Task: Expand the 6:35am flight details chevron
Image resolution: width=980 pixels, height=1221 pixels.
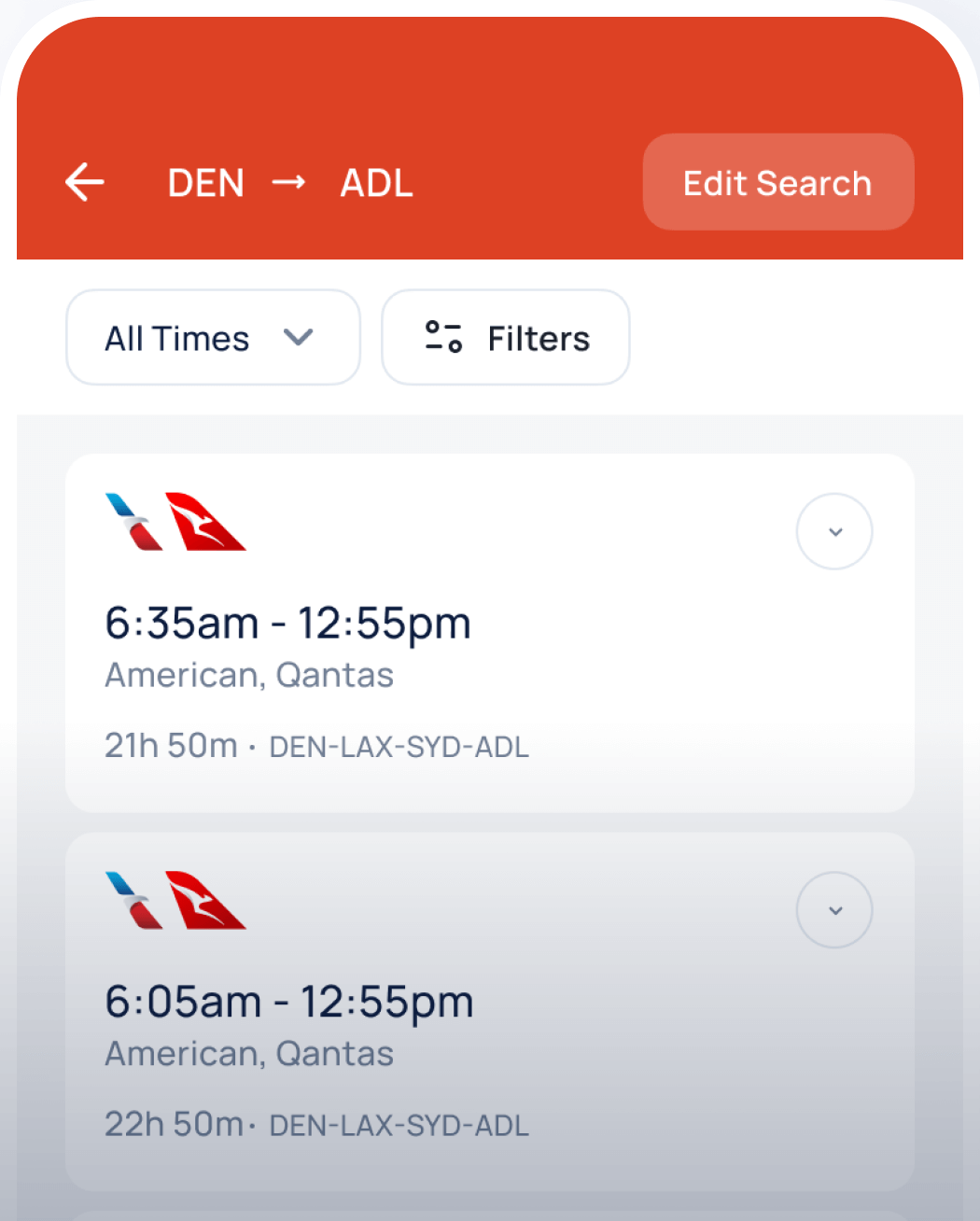Action: [x=833, y=532]
